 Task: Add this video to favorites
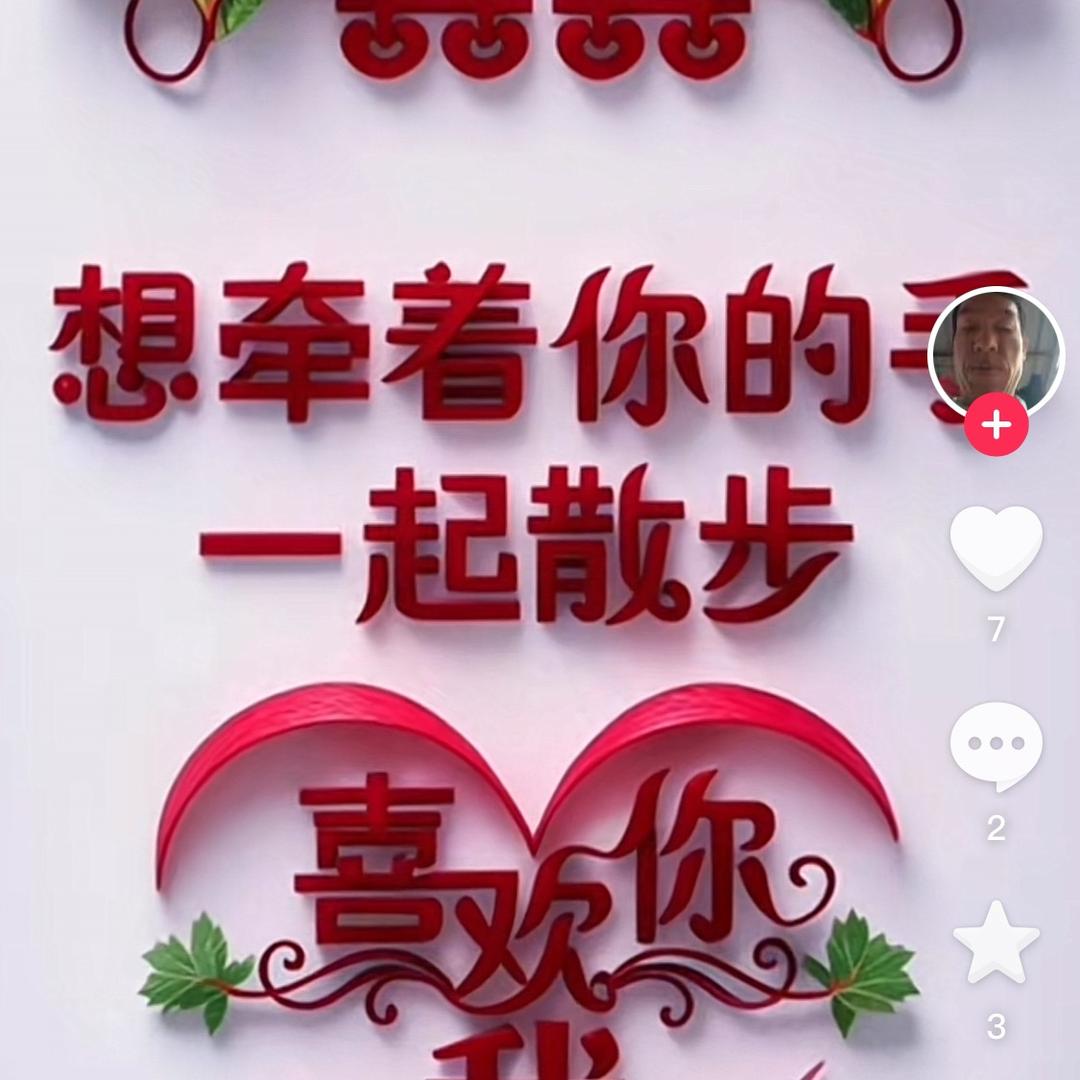(995, 944)
